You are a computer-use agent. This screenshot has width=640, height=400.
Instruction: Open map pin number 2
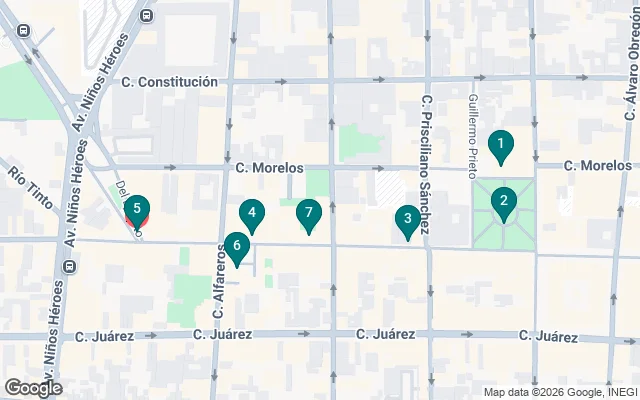pos(504,204)
